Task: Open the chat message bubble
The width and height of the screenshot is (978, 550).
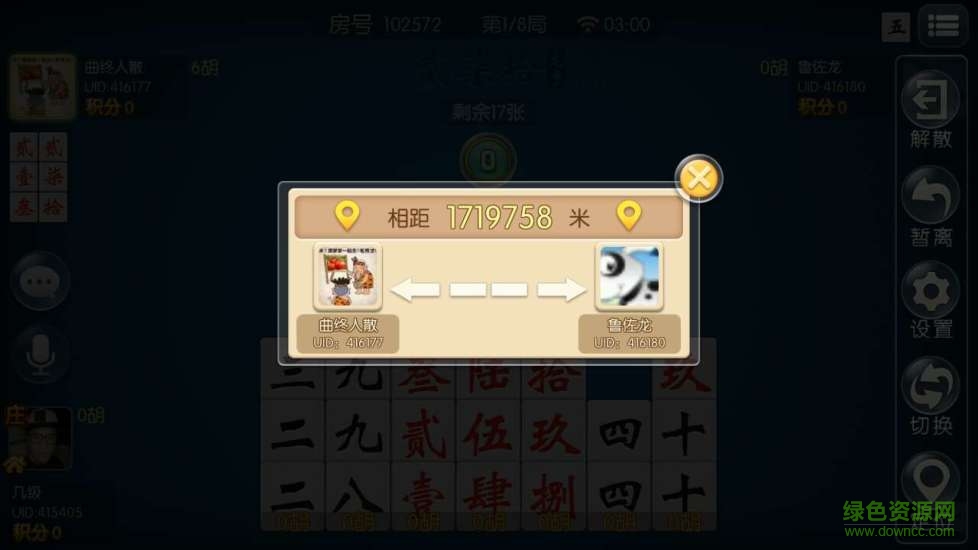Action: [x=41, y=282]
